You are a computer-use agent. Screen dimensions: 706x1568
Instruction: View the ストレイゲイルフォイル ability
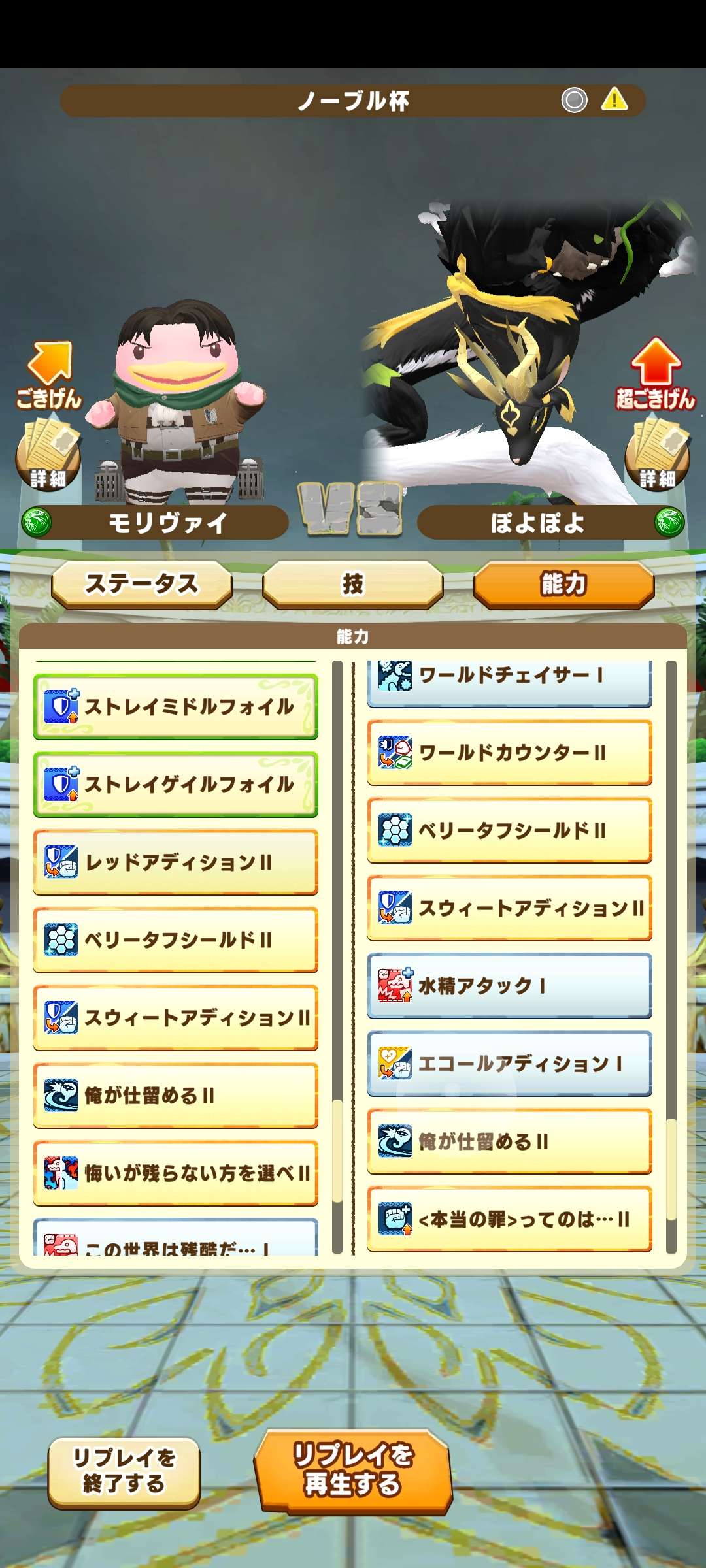176,784
